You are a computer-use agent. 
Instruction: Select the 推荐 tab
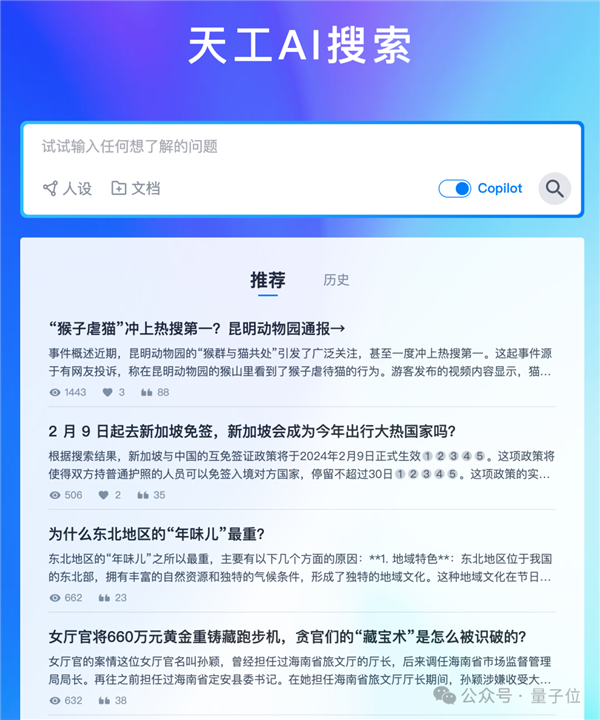[x=268, y=280]
